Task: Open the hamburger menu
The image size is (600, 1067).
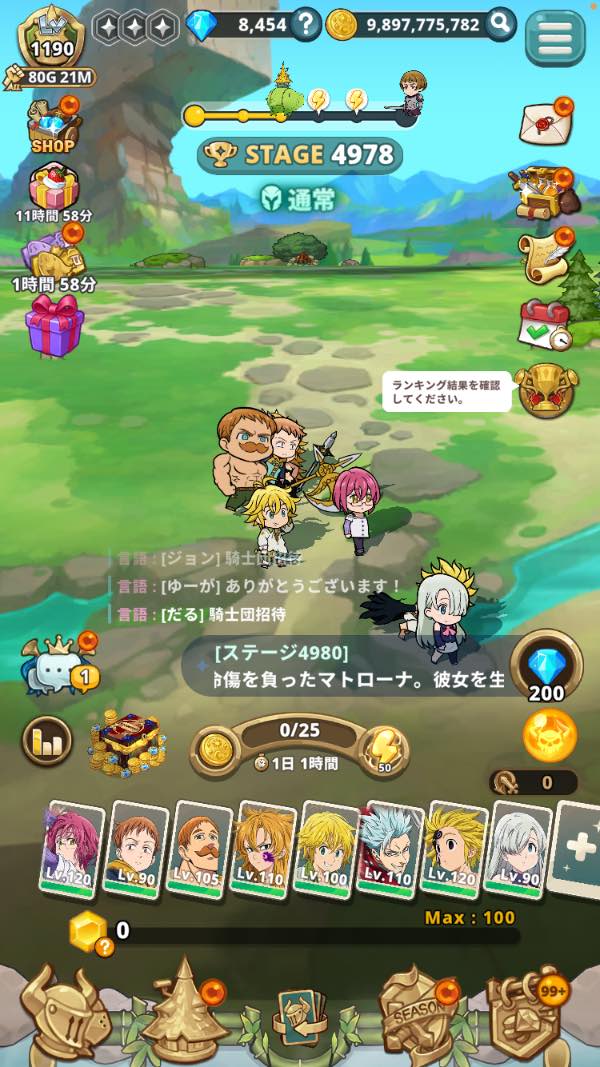Action: (555, 38)
